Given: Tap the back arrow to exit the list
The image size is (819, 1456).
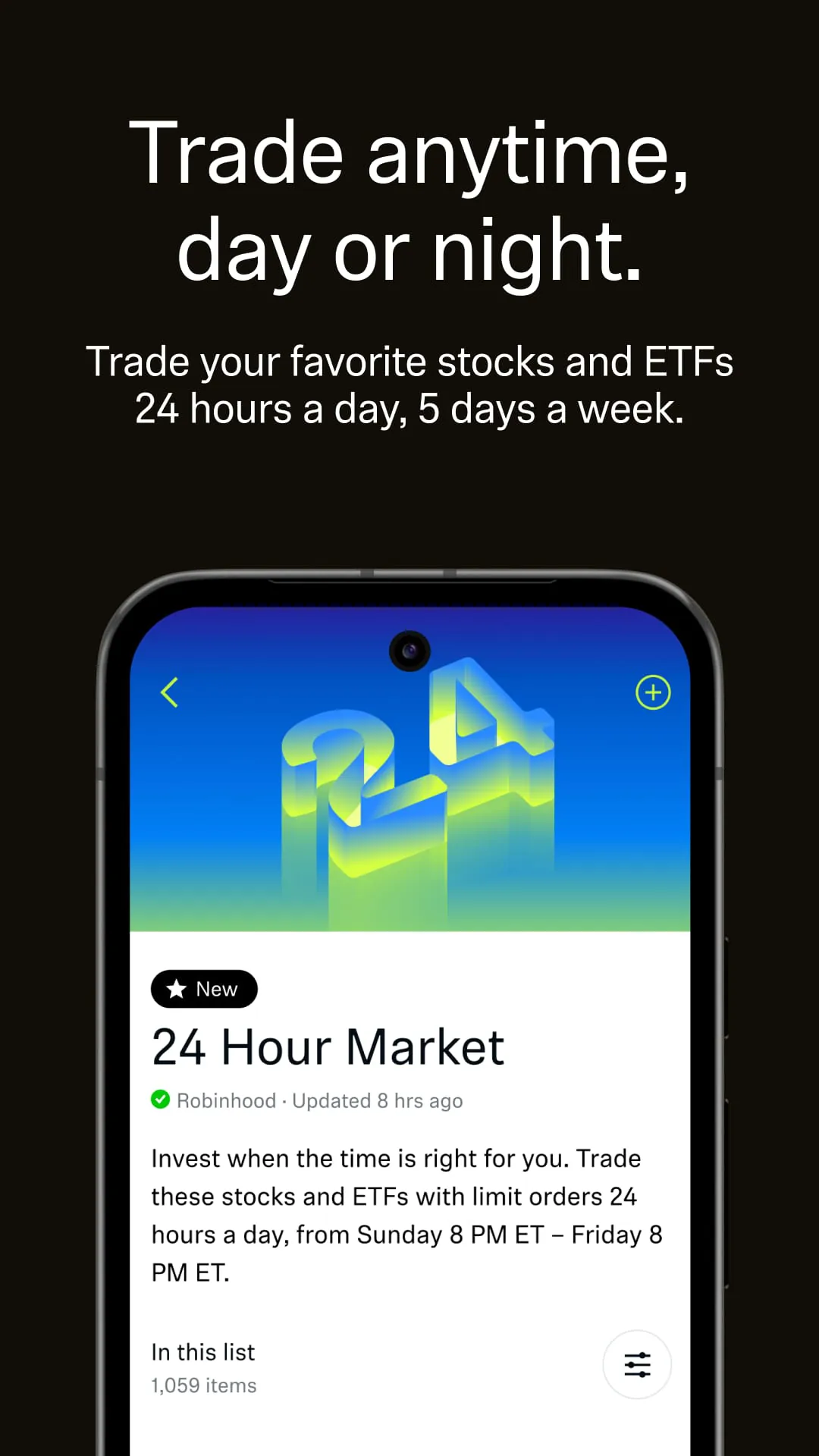Looking at the screenshot, I should [x=170, y=692].
